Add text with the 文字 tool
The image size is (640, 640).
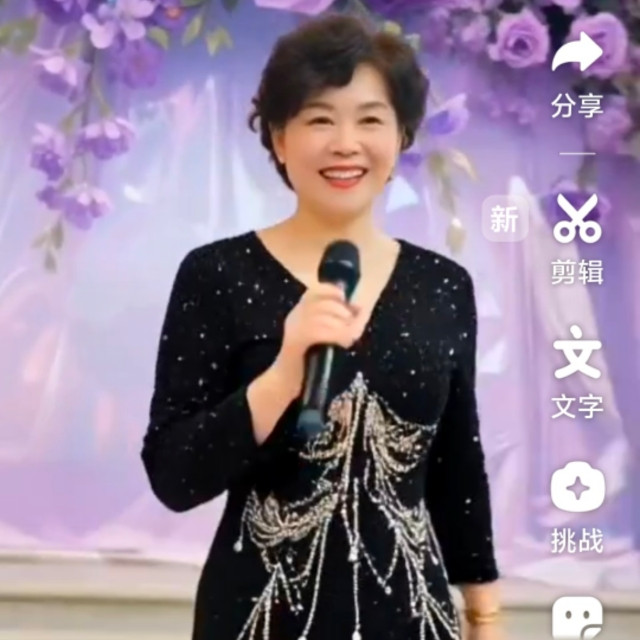577,353
